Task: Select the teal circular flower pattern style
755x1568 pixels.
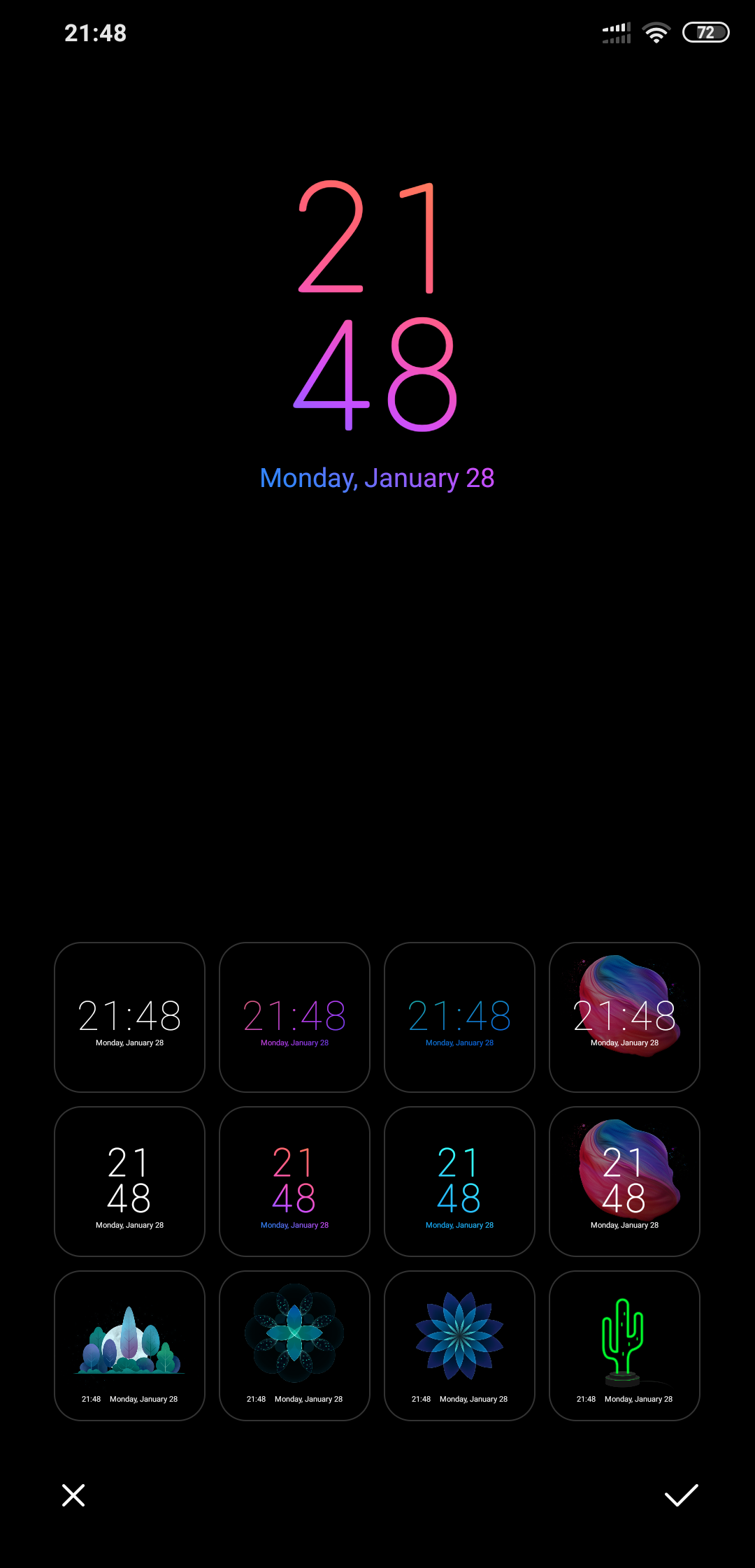Action: pos(294,1346)
